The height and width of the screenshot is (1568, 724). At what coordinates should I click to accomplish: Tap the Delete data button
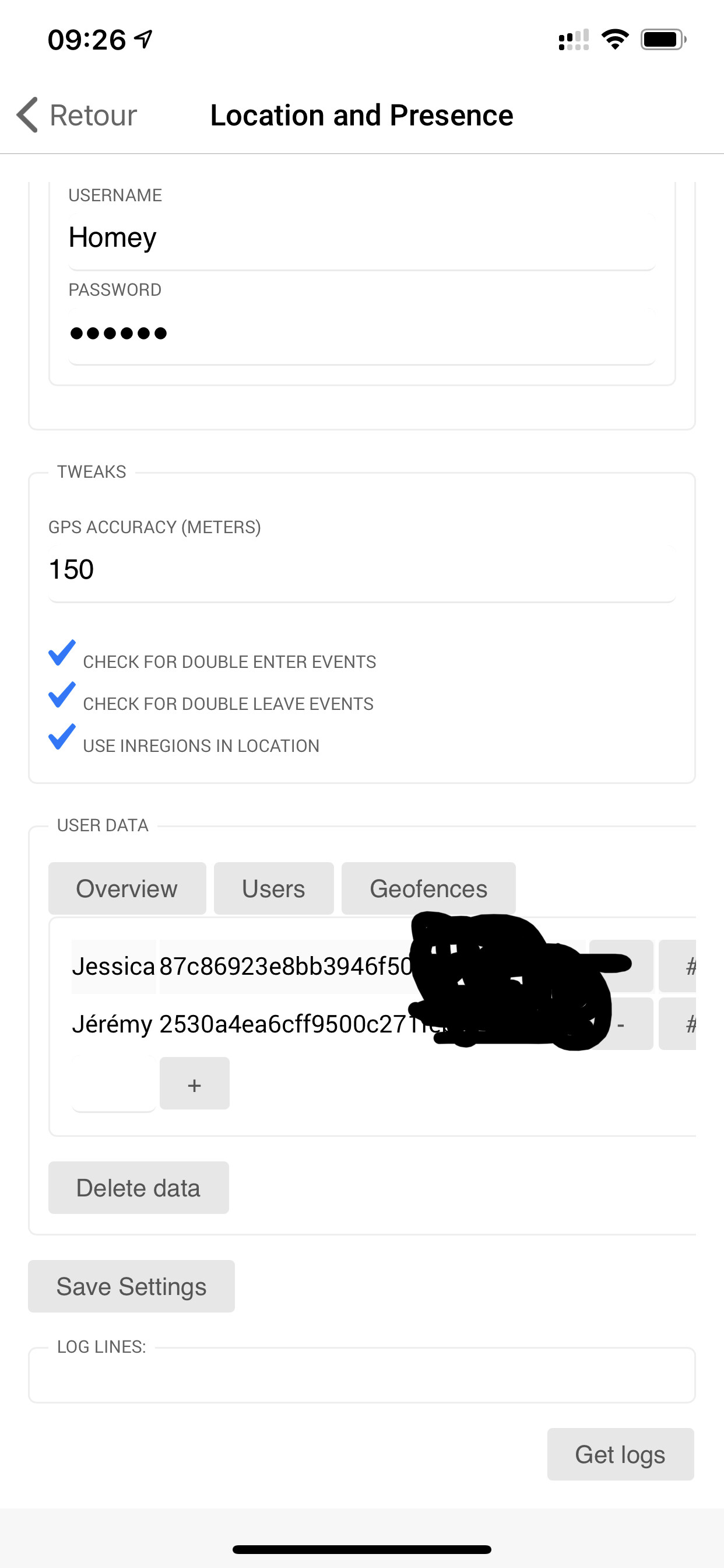click(x=138, y=1188)
